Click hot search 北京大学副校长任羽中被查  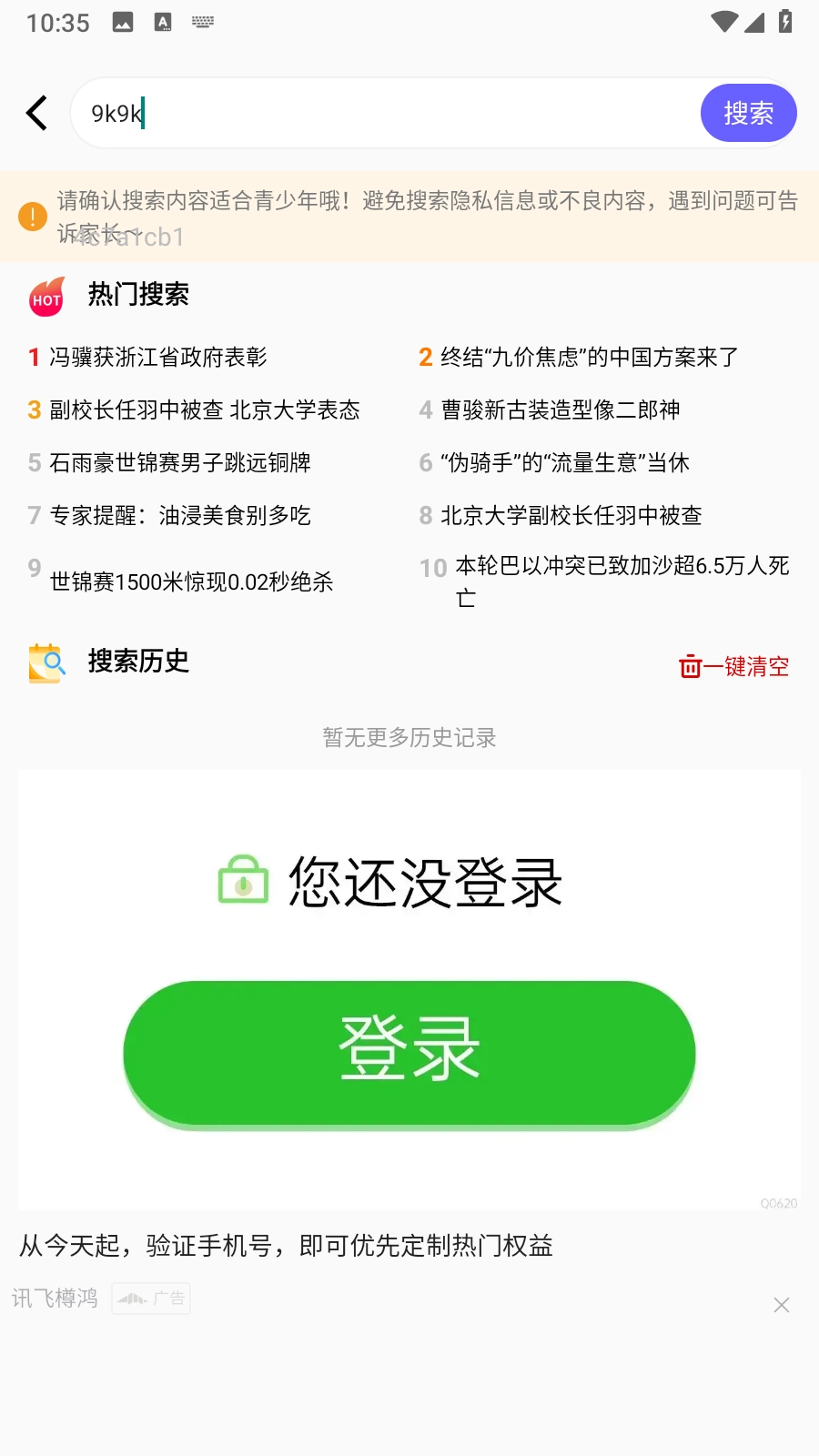tap(571, 515)
